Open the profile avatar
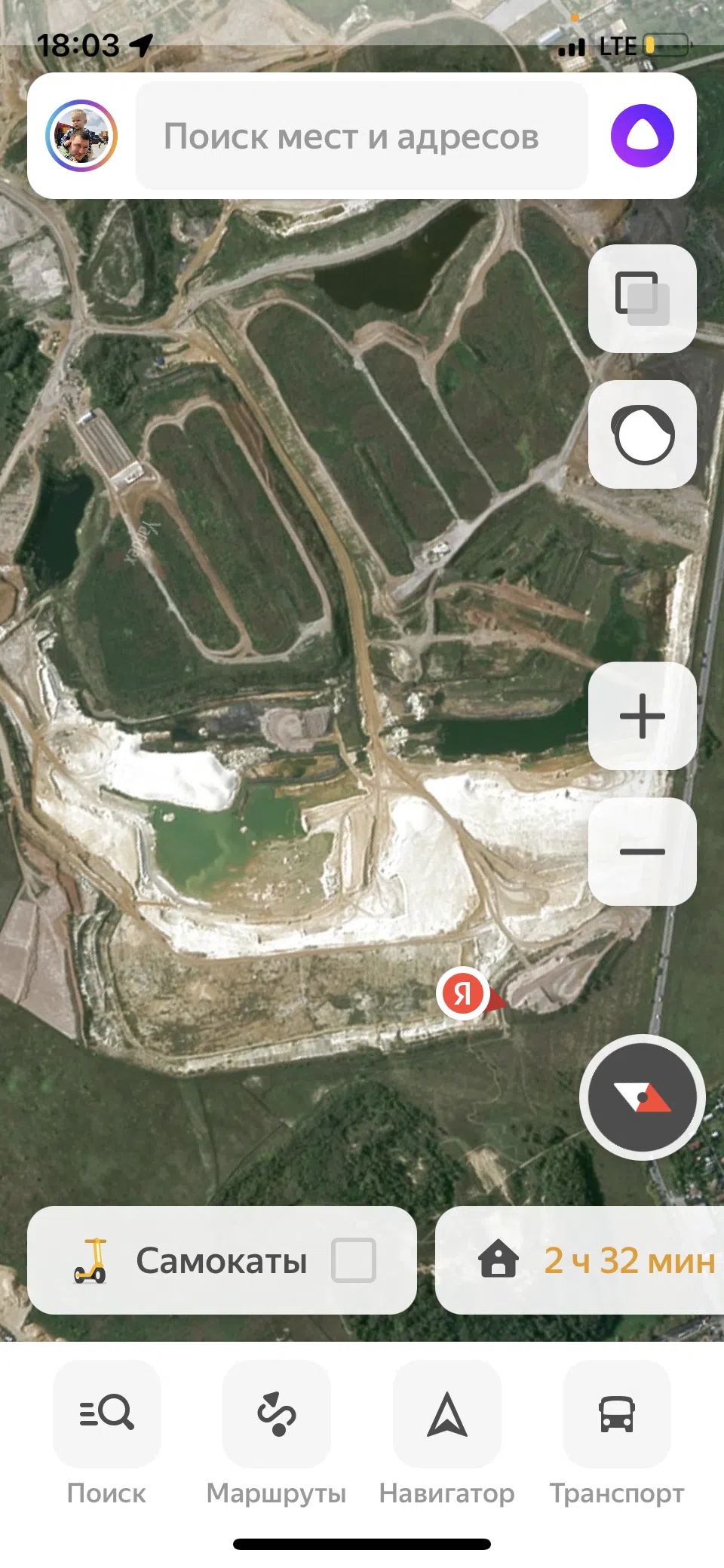The image size is (724, 1568). pos(81,136)
